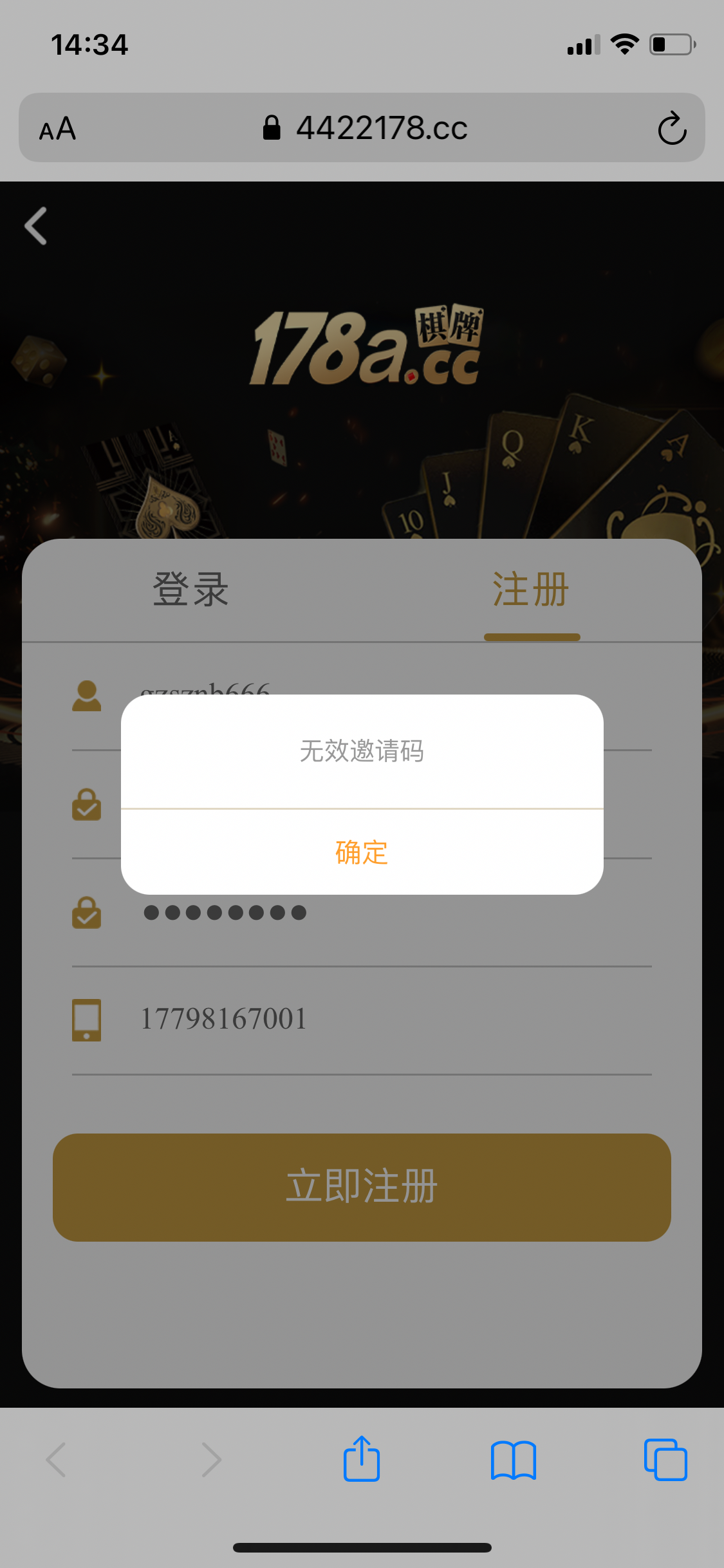Select the 注册 tab
Screen dimensions: 724x1568
coord(531,590)
